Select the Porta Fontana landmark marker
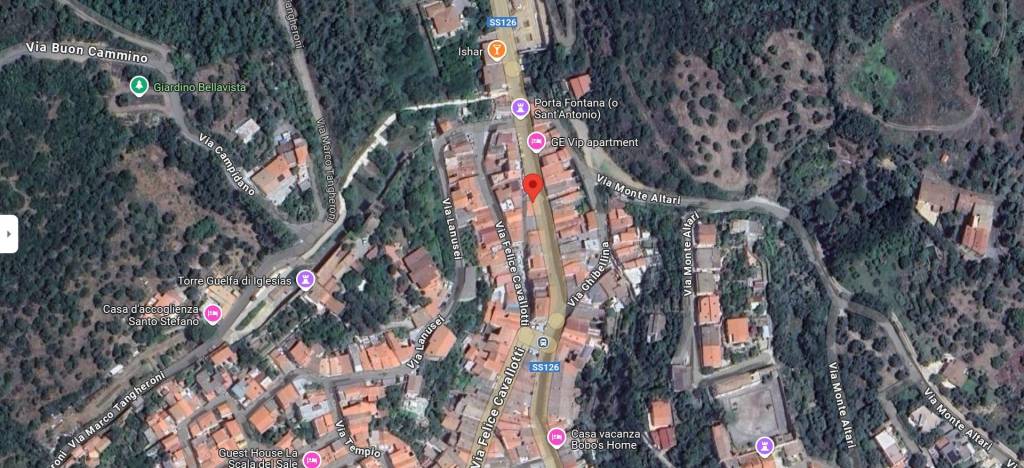The width and height of the screenshot is (1024, 468). tap(519, 107)
